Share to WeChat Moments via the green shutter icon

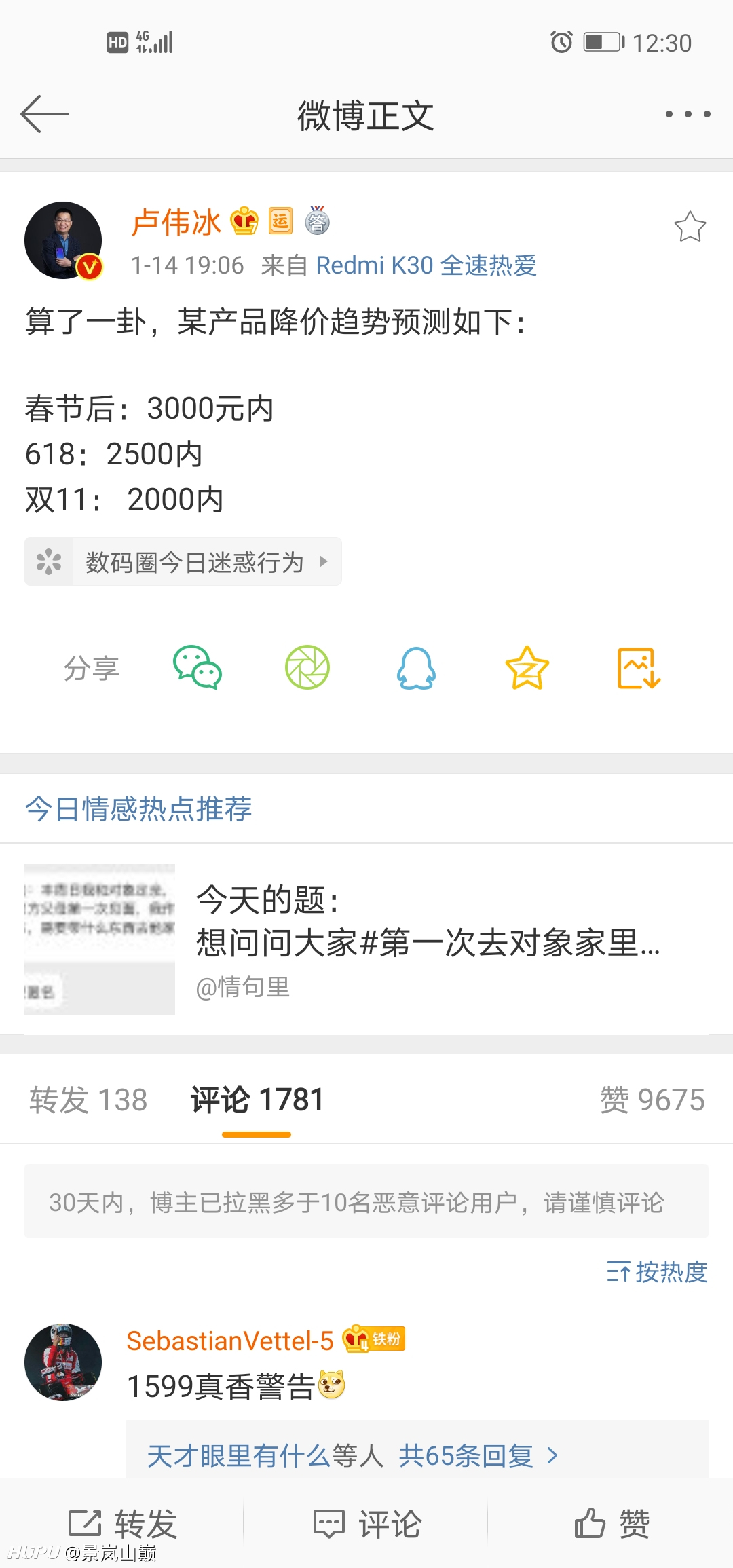pos(307,668)
